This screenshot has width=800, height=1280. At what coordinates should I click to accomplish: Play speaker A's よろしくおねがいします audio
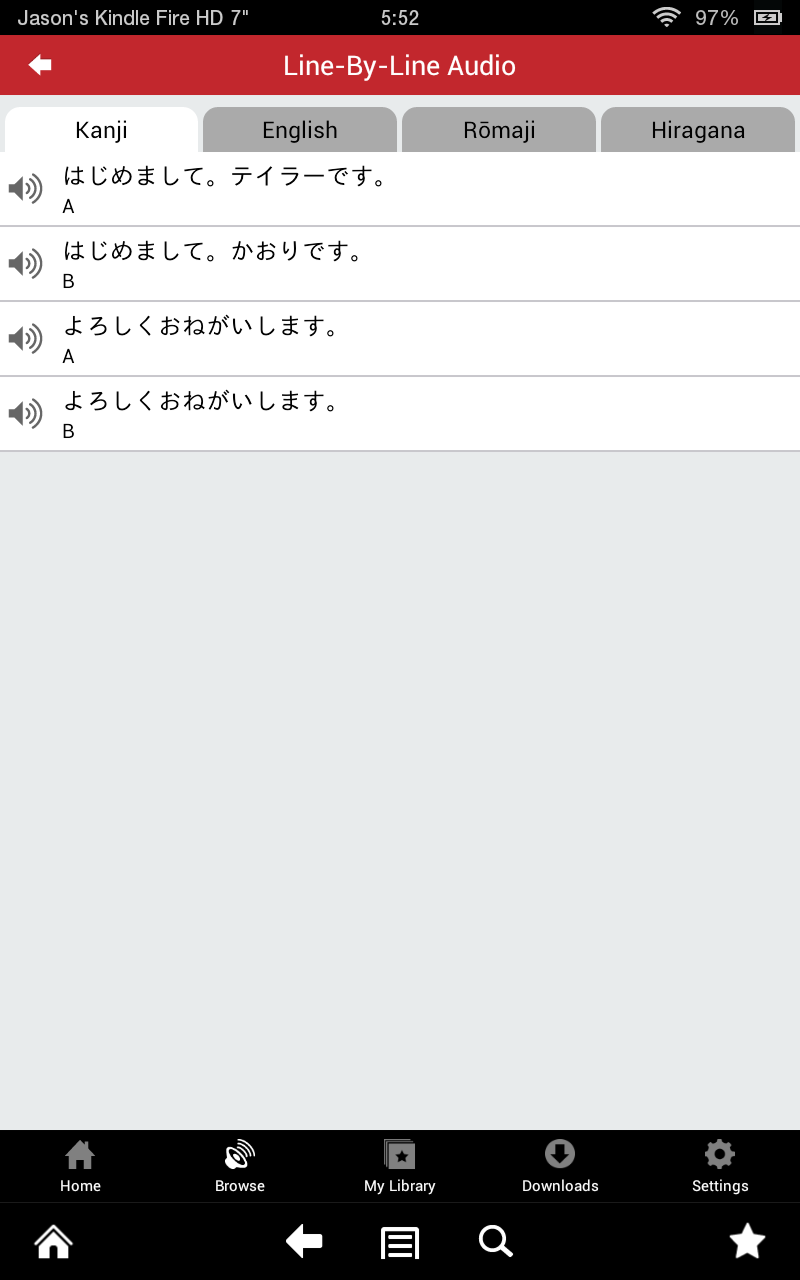[x=25, y=339]
